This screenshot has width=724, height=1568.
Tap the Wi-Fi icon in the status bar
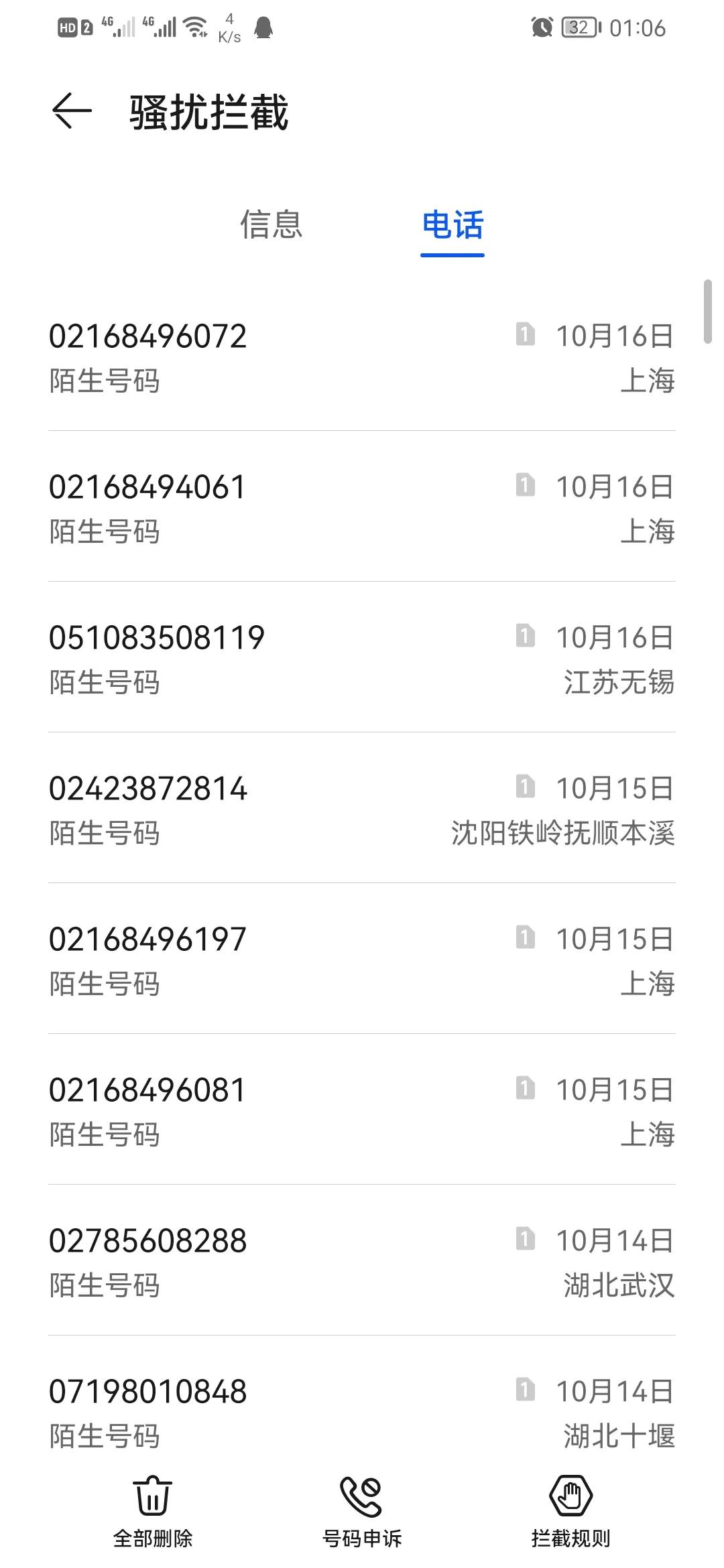point(196,25)
